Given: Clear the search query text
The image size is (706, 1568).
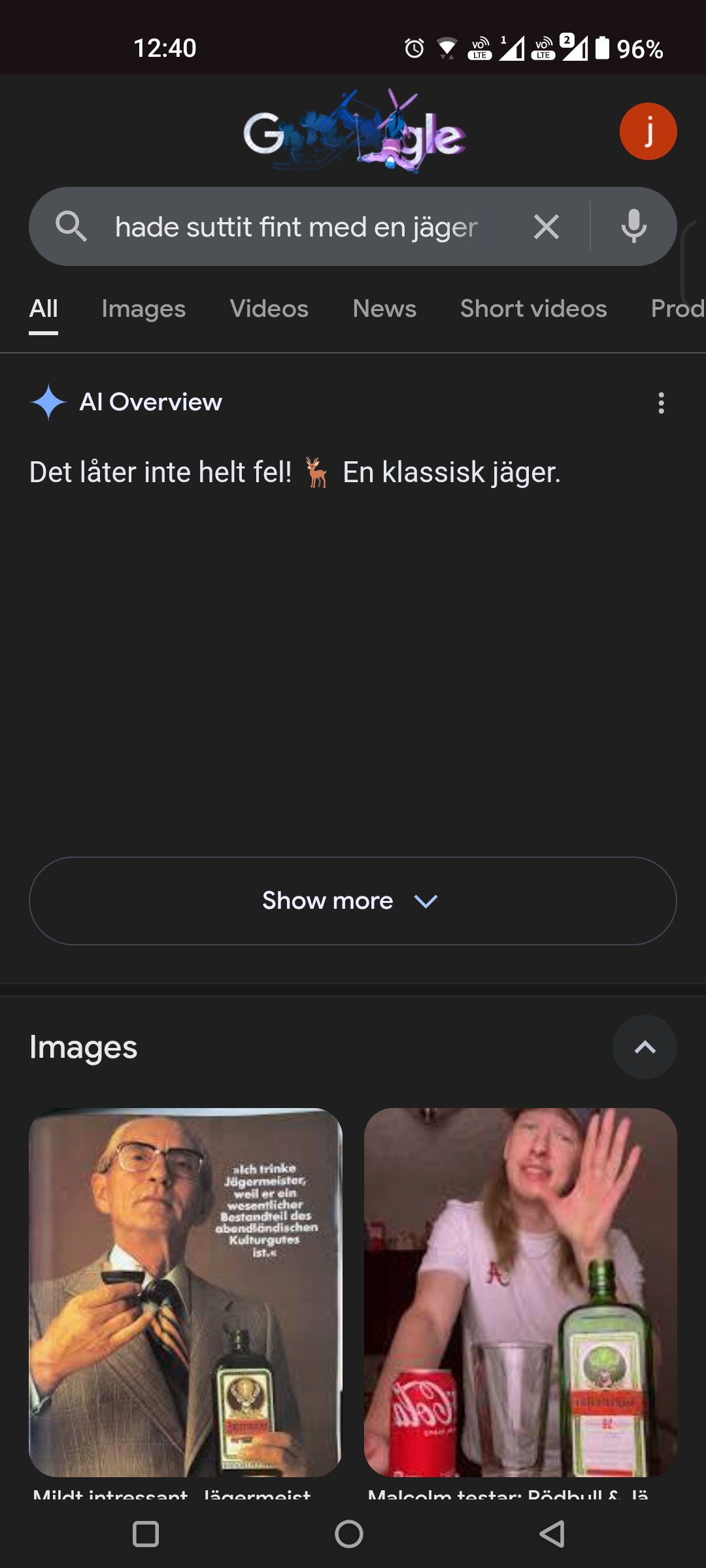Looking at the screenshot, I should click(x=546, y=227).
